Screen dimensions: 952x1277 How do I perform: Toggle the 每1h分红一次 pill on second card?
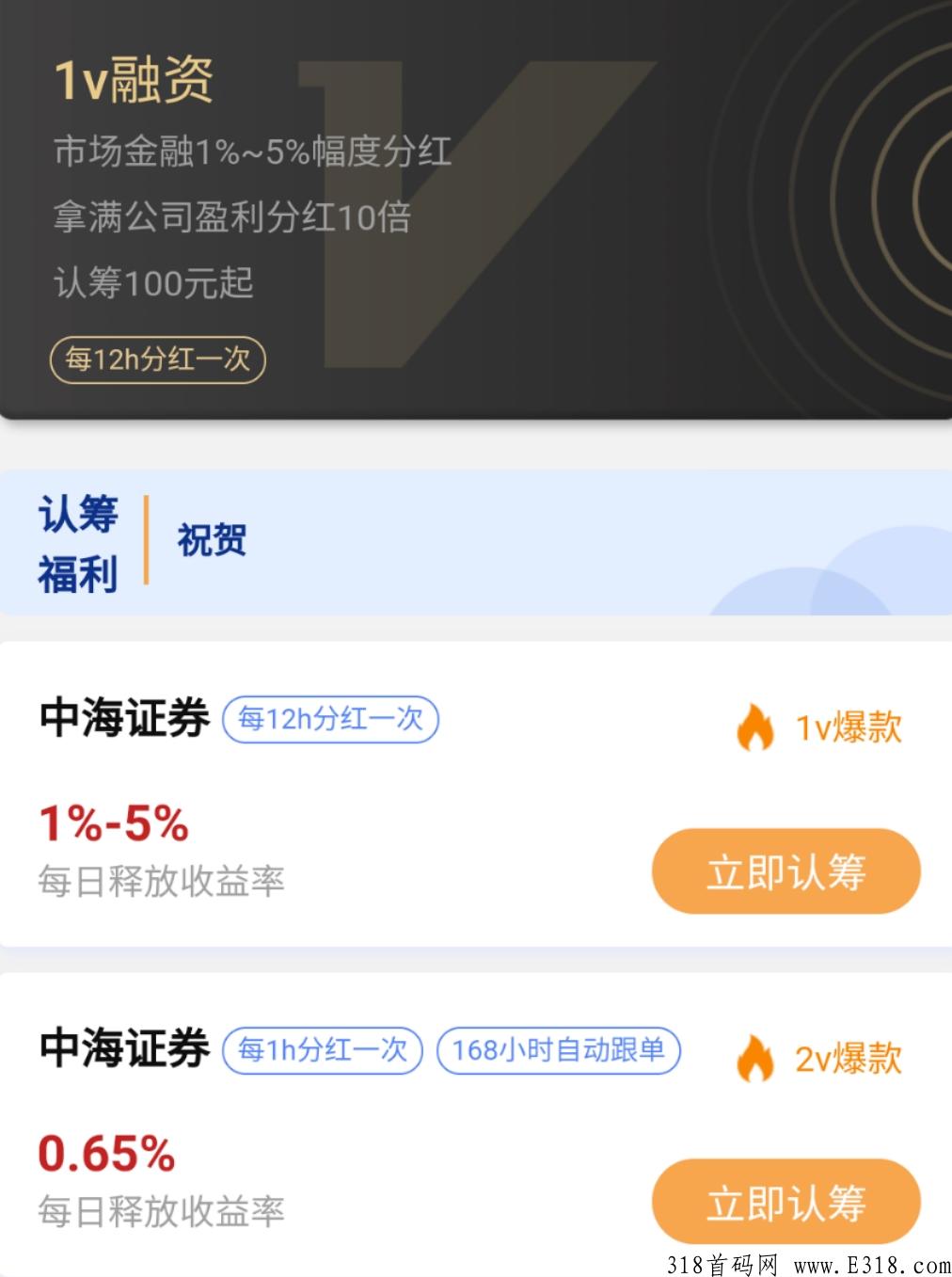pyautogui.click(x=322, y=1051)
